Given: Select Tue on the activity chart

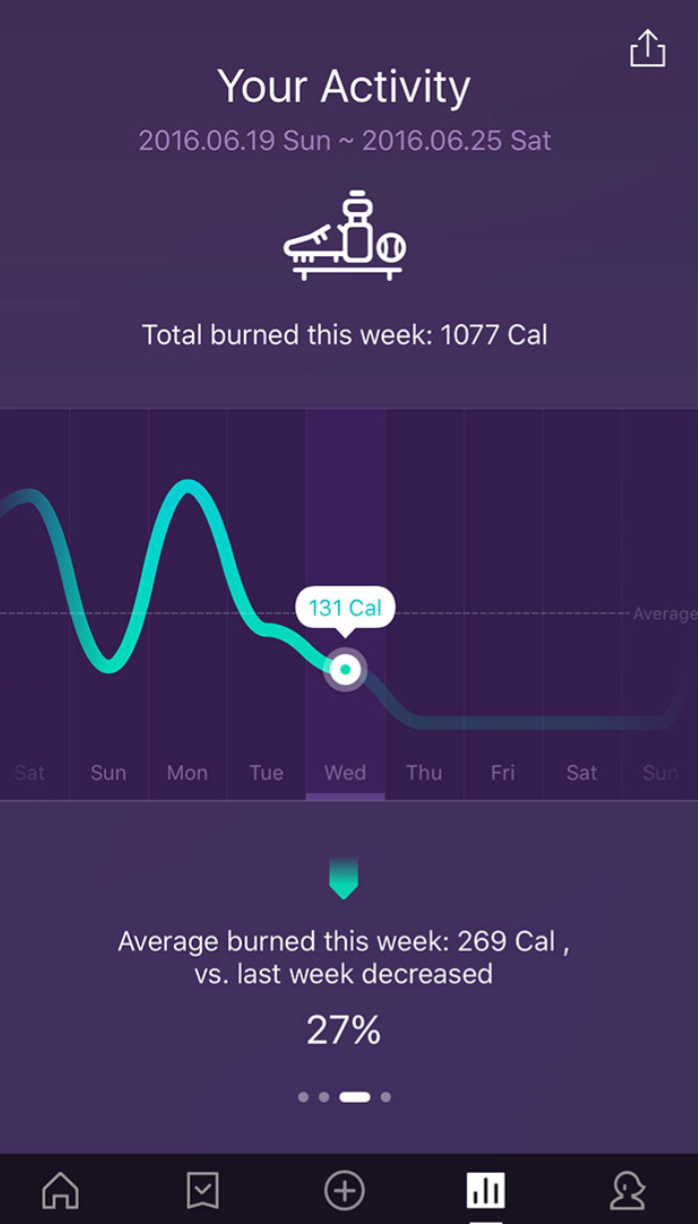Looking at the screenshot, I should 266,772.
